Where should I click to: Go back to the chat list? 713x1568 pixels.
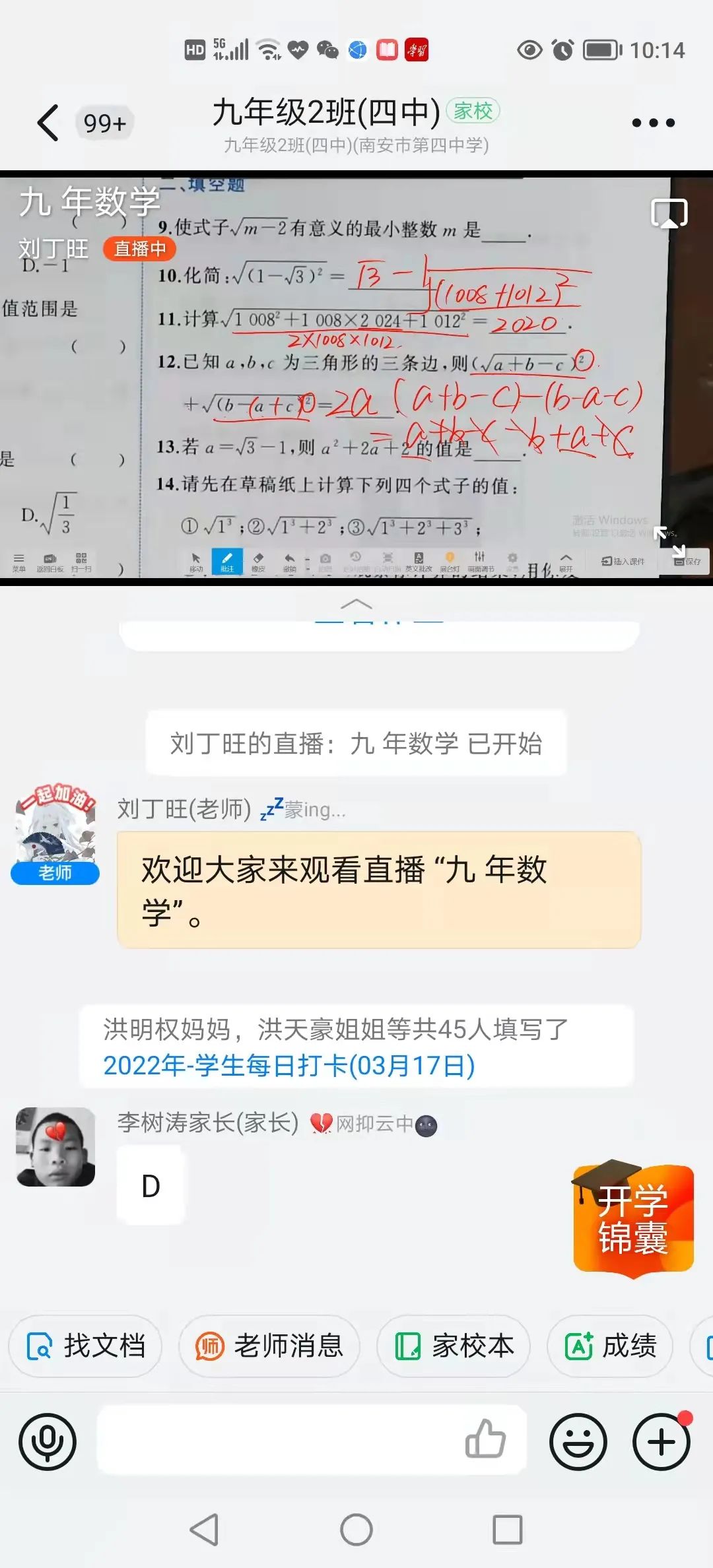48,123
